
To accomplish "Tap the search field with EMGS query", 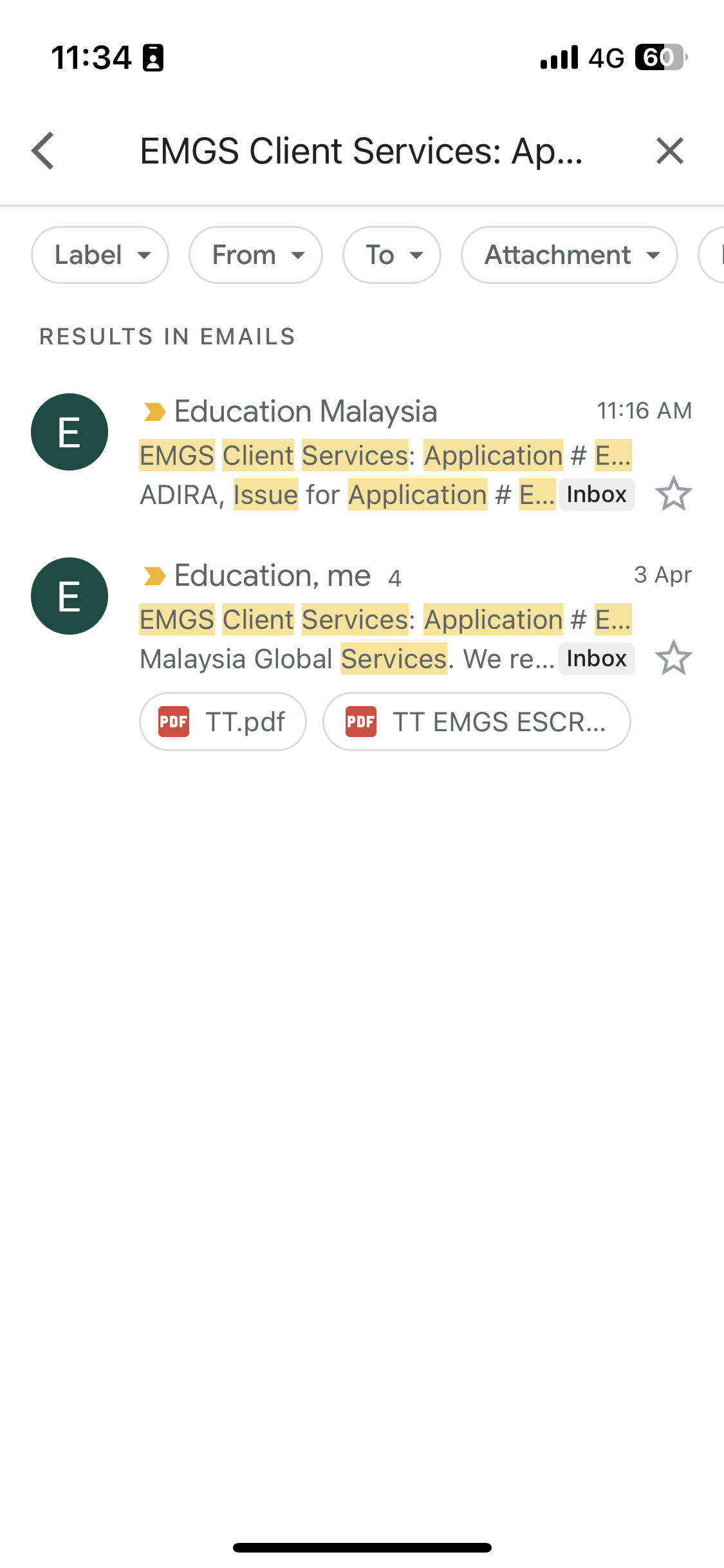I will (361, 151).
